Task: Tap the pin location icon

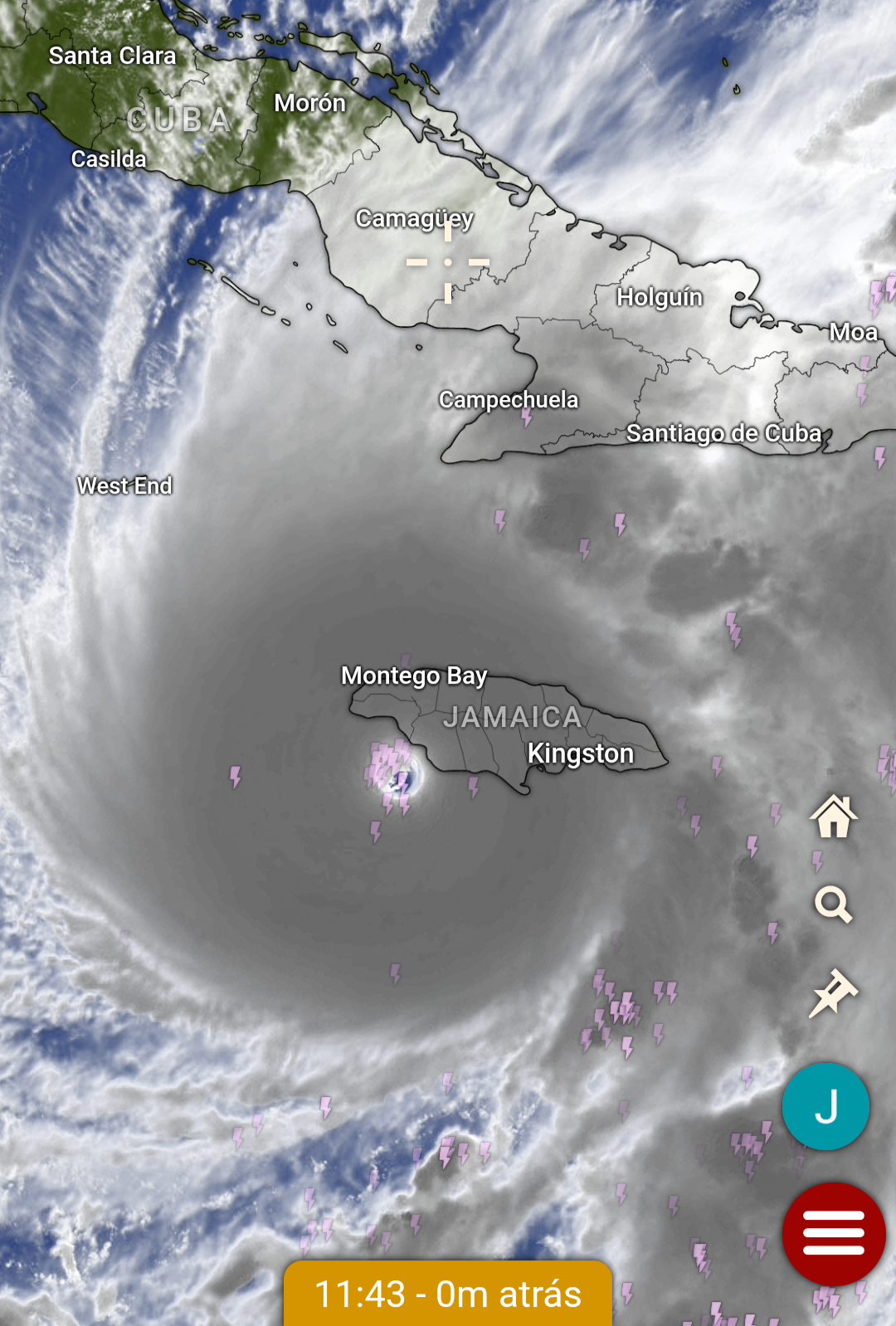Action: point(833,992)
